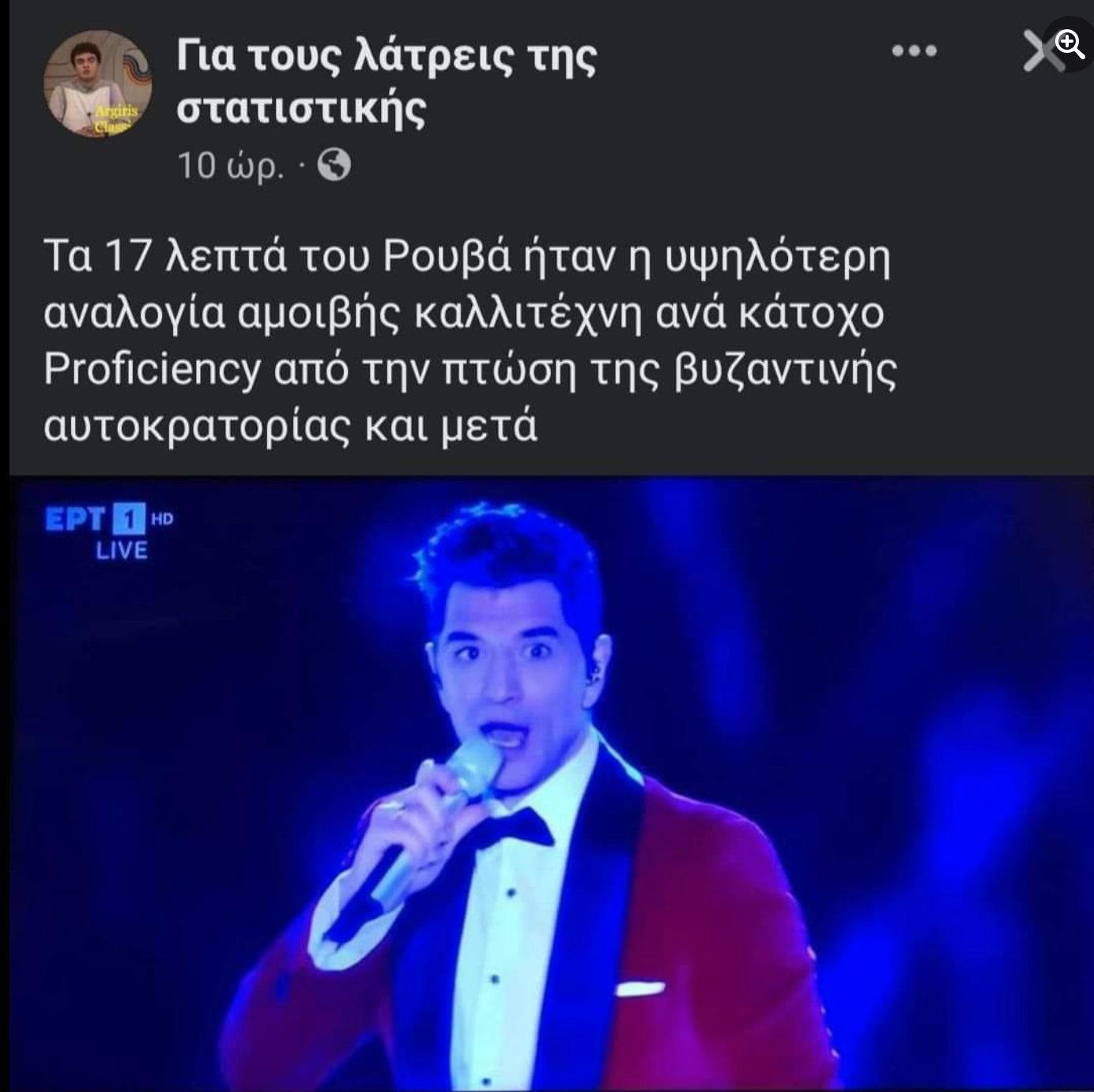Screen dimensions: 1094x1092
Task: Tap the zoom magnifier icon
Action: coord(1070,43)
